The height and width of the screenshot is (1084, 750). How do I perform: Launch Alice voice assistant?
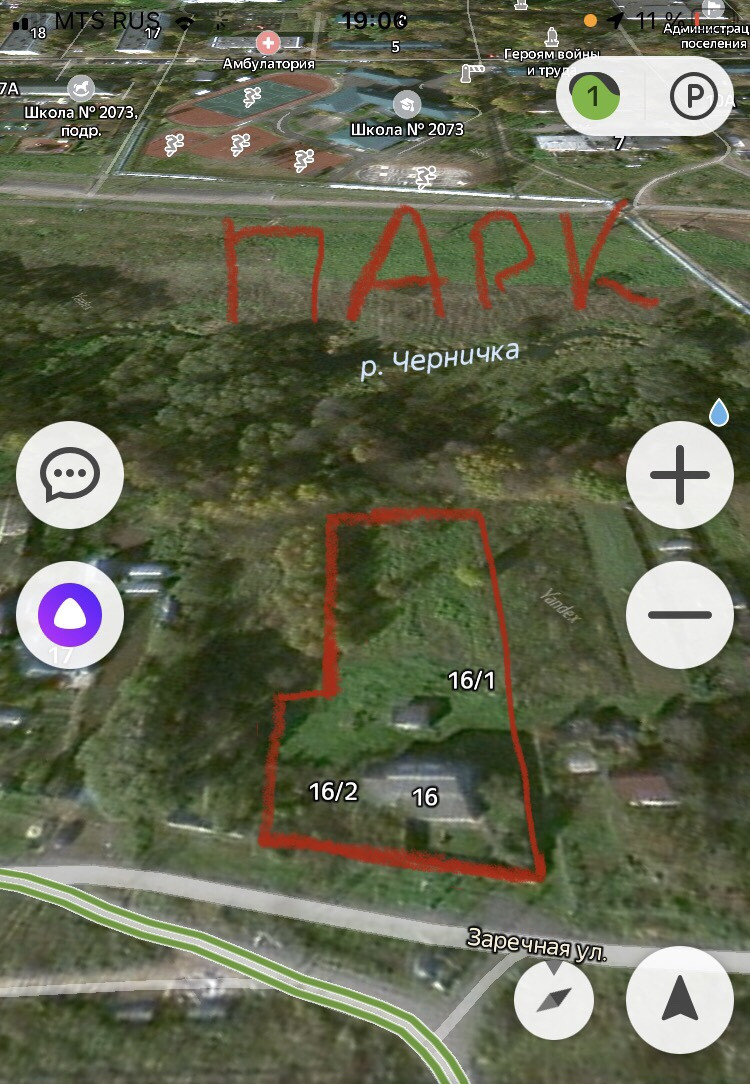click(x=70, y=614)
